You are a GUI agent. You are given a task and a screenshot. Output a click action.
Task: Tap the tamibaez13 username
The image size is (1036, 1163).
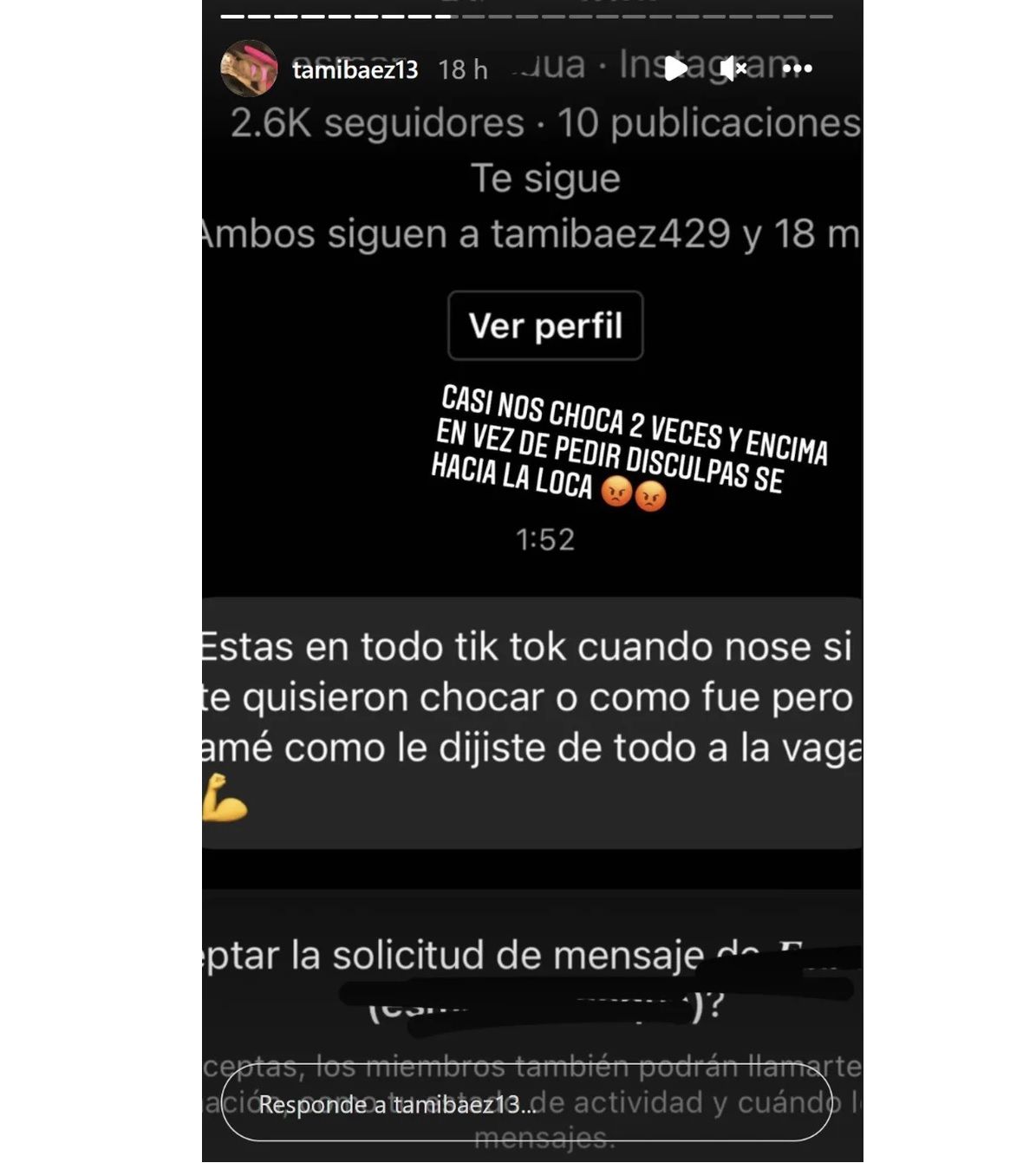(x=355, y=69)
